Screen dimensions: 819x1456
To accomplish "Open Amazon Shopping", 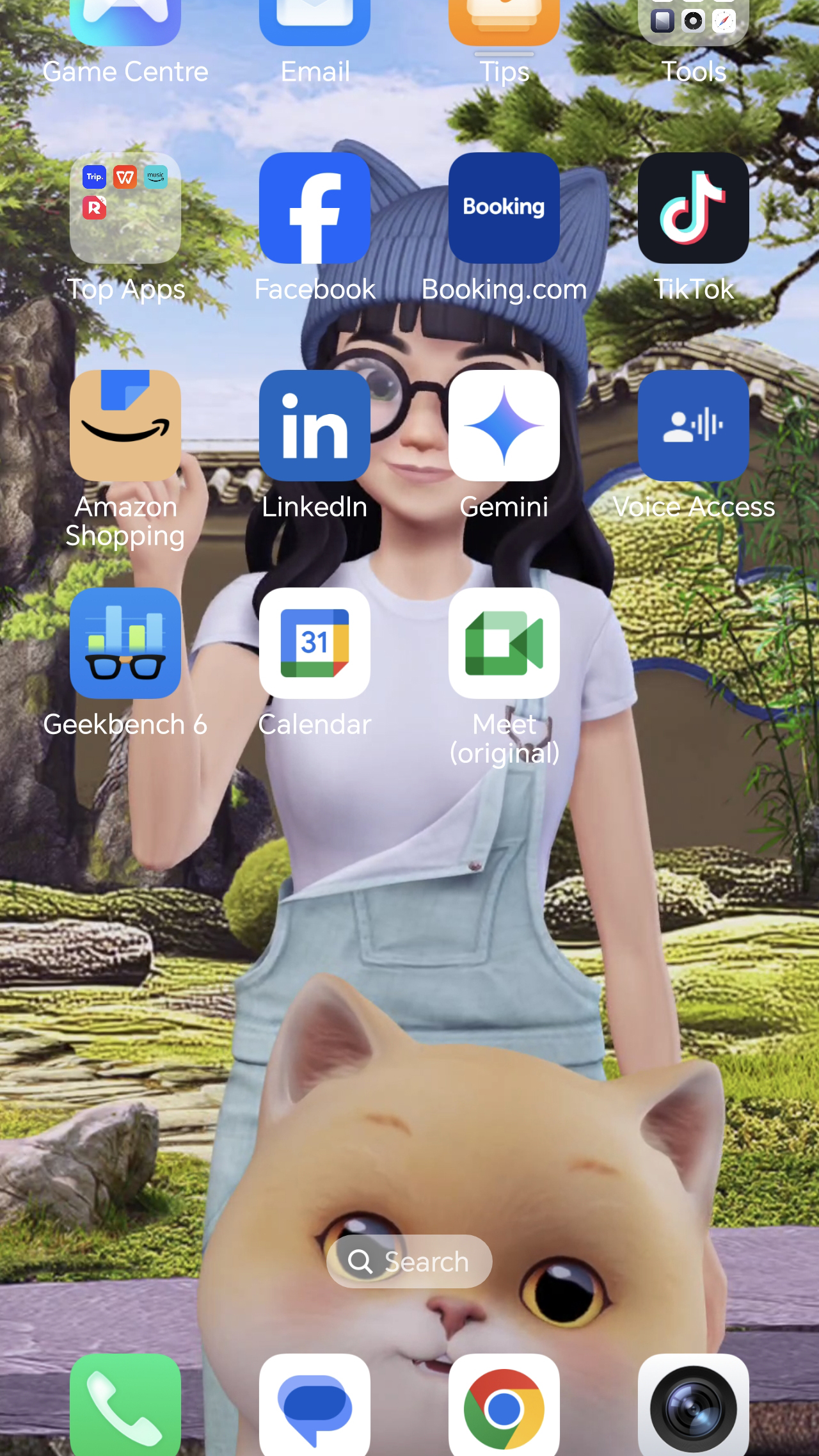I will click(125, 426).
